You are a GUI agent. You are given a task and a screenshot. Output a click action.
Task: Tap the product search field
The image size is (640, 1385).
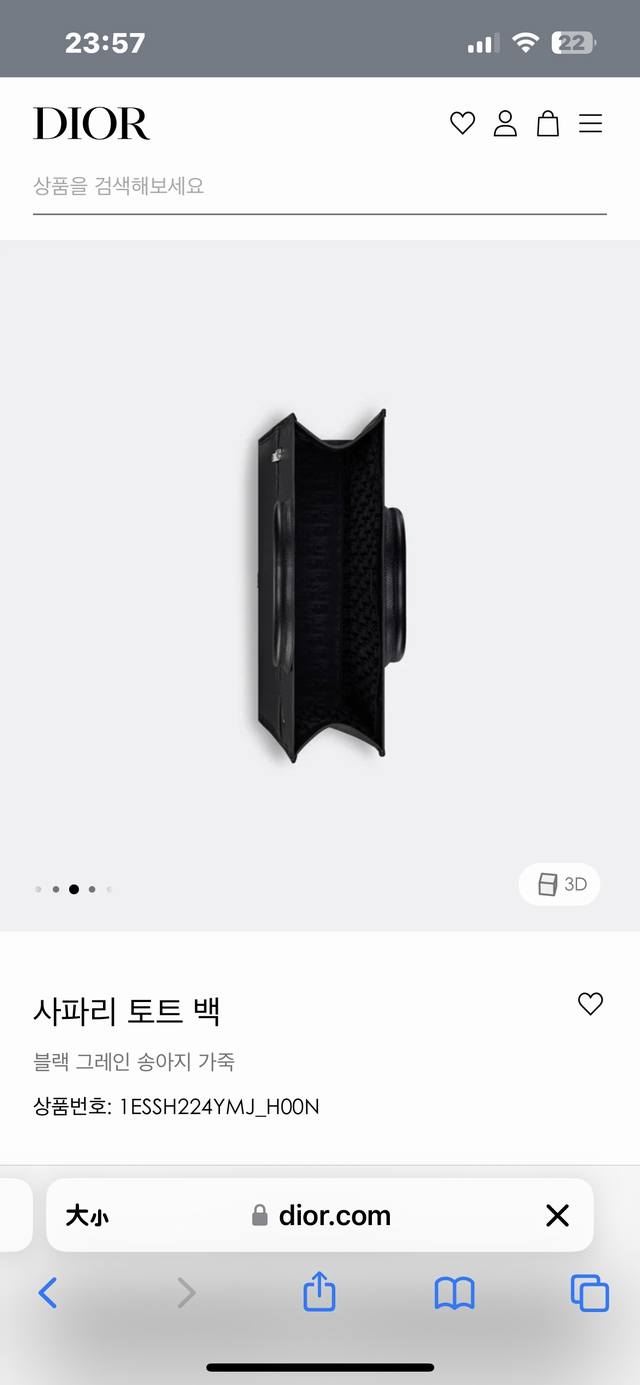pos(319,186)
